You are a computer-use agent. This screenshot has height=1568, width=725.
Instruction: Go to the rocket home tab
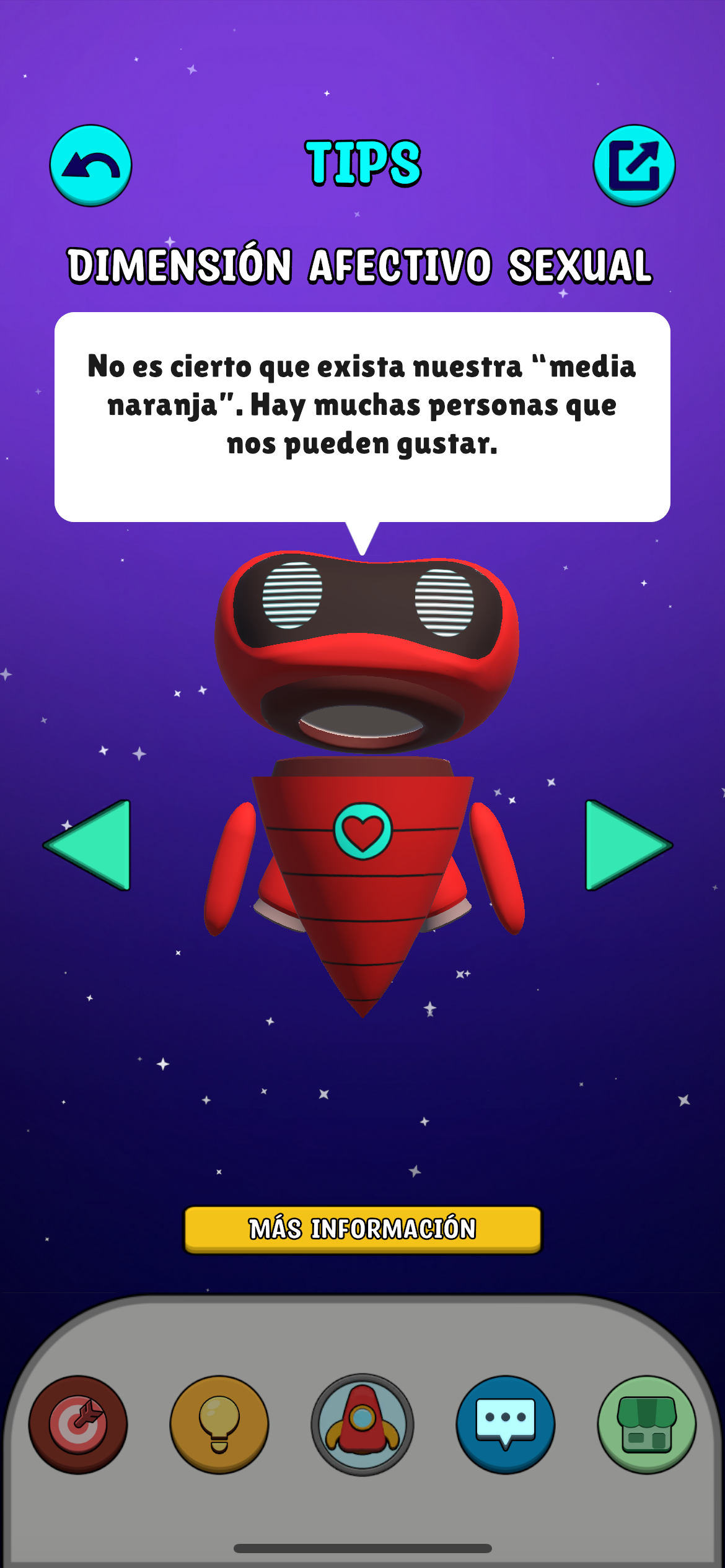(362, 1424)
